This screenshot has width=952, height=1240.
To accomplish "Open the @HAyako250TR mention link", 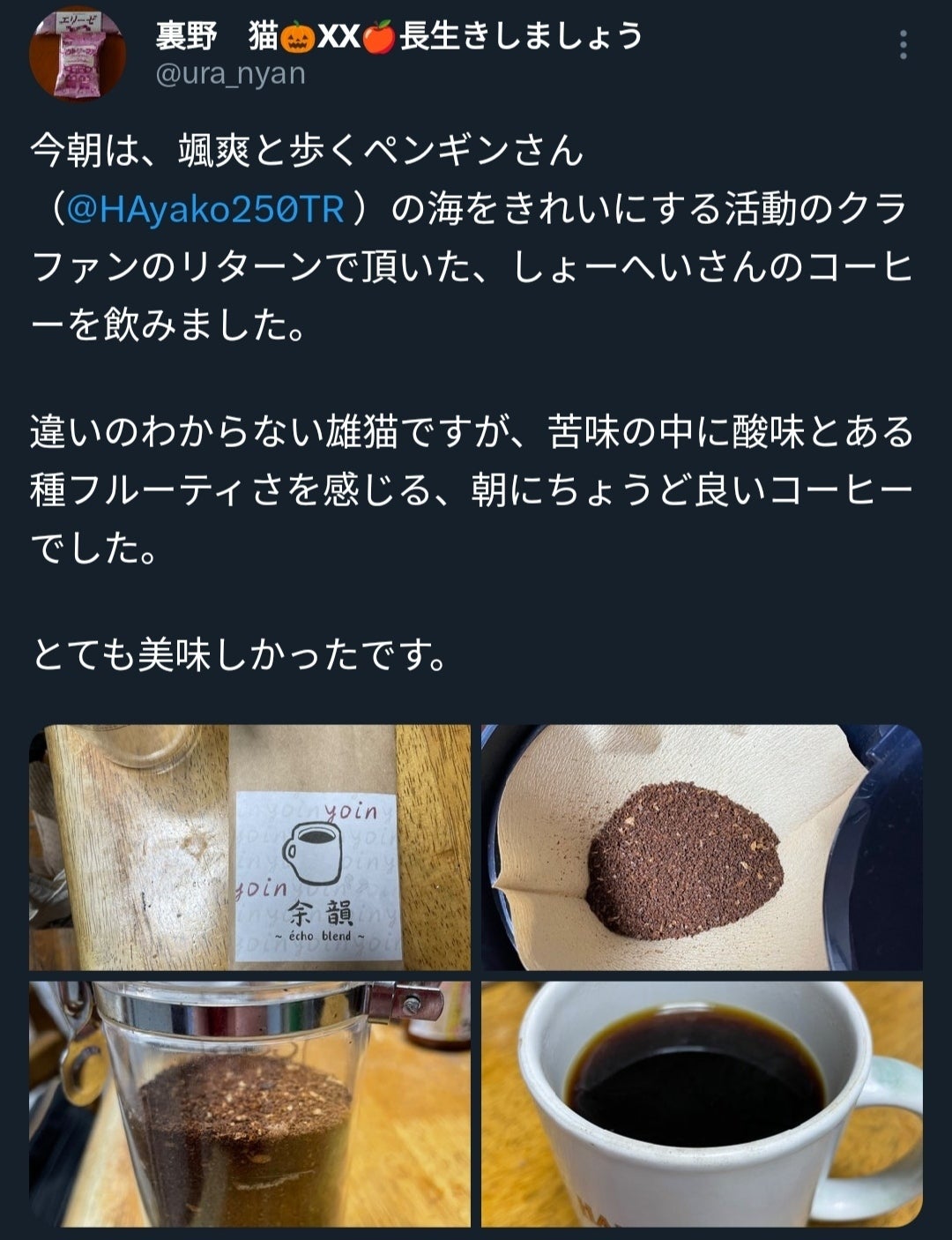I will 206,211.
